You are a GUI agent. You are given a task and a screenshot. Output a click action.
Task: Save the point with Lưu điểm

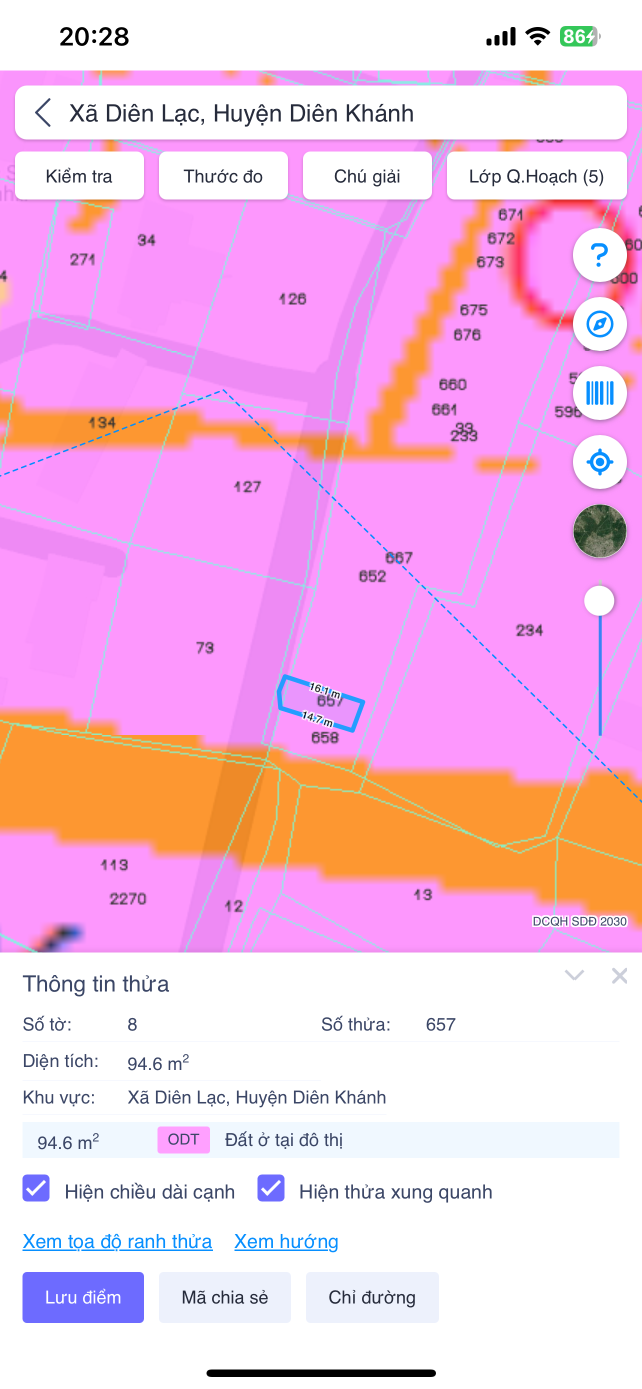tap(83, 1298)
